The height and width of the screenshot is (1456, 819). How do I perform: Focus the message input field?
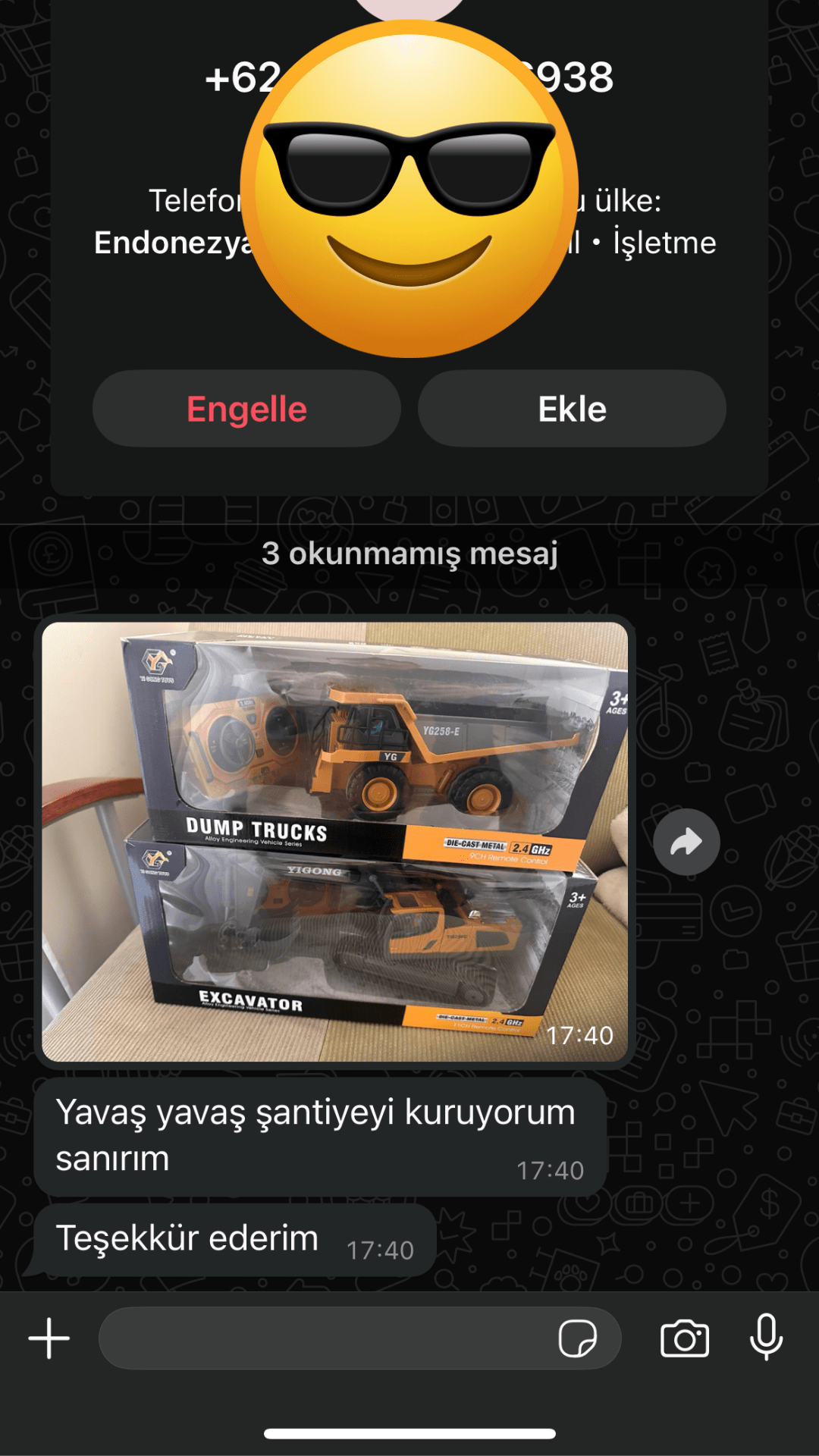(x=326, y=1338)
